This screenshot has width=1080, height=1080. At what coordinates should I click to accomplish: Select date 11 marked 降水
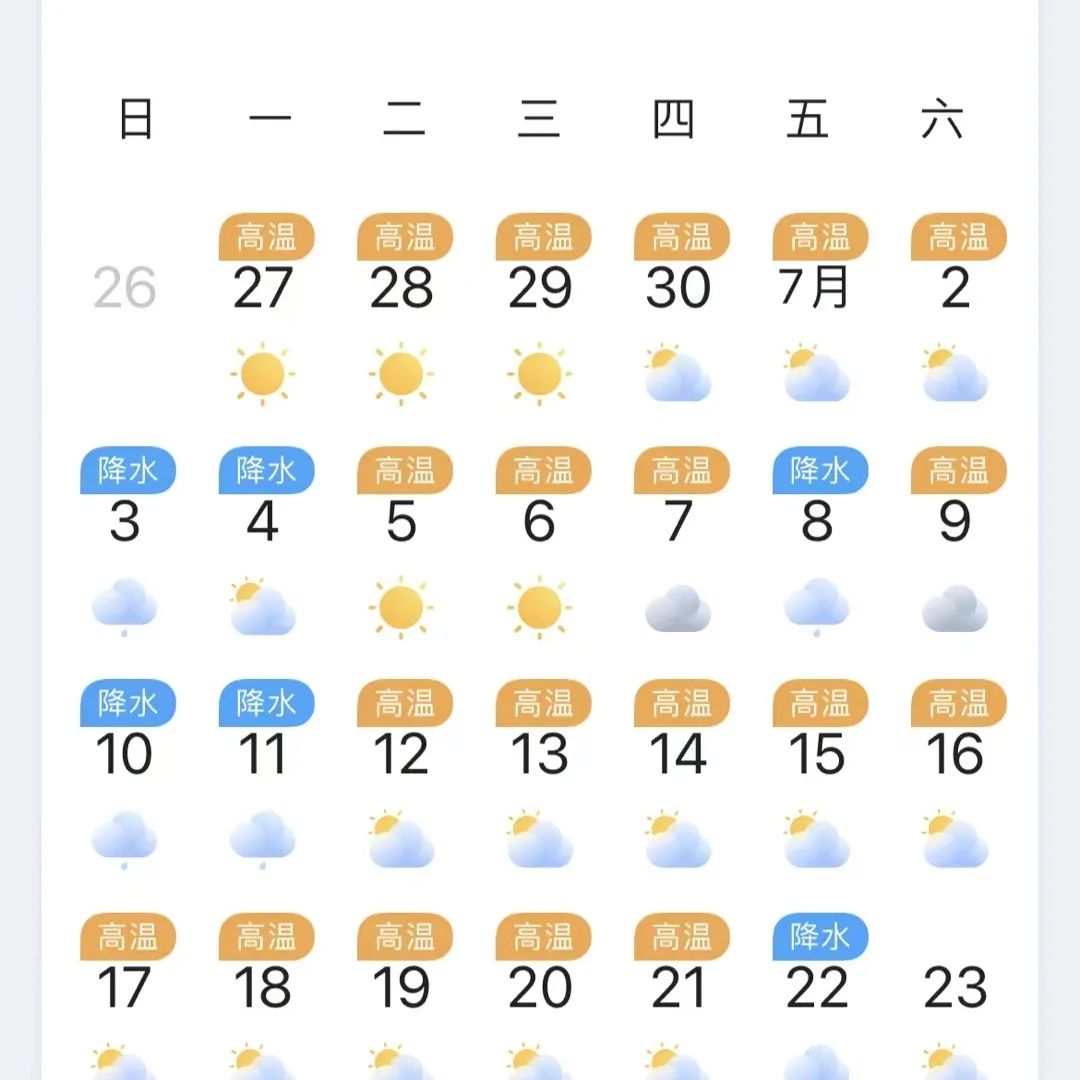(x=263, y=754)
